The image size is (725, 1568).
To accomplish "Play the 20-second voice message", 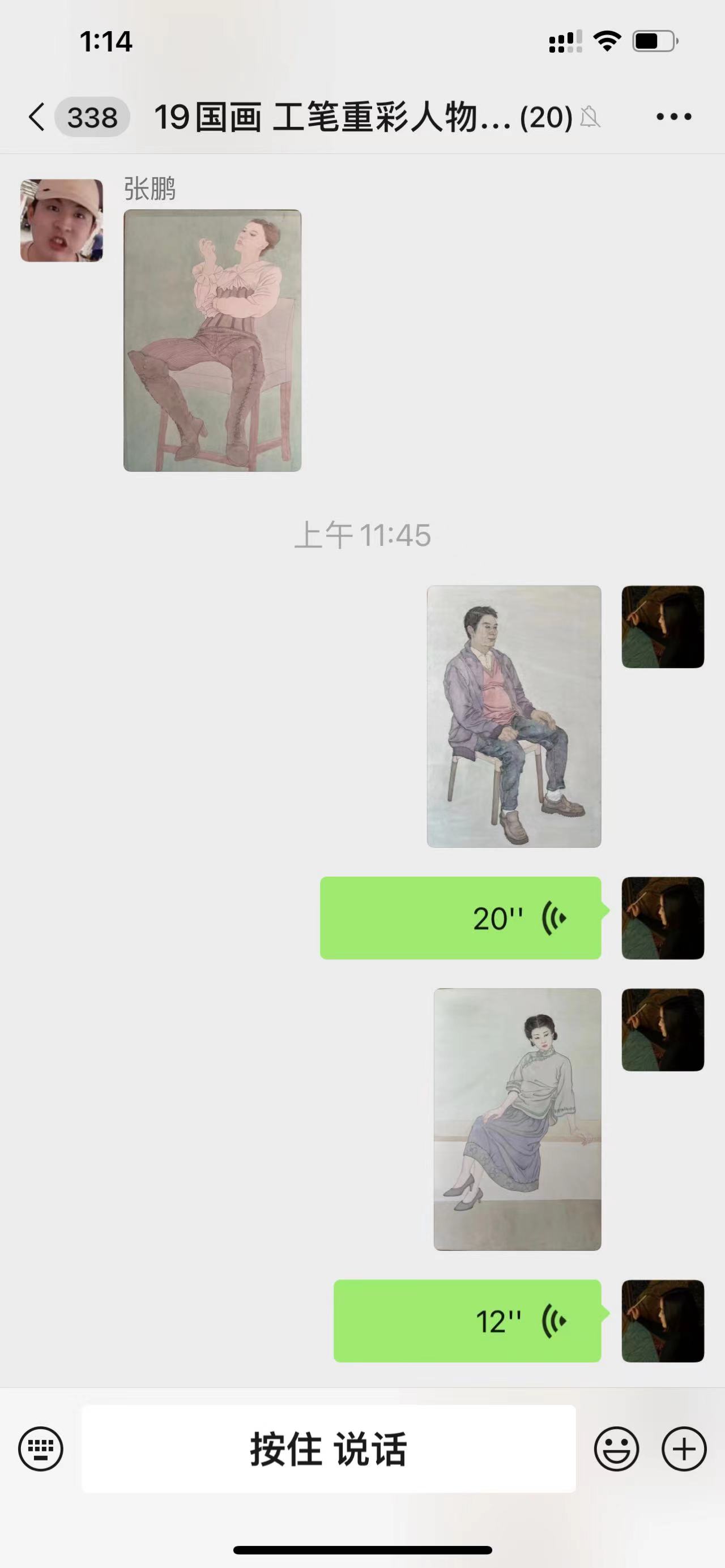I will click(x=460, y=918).
